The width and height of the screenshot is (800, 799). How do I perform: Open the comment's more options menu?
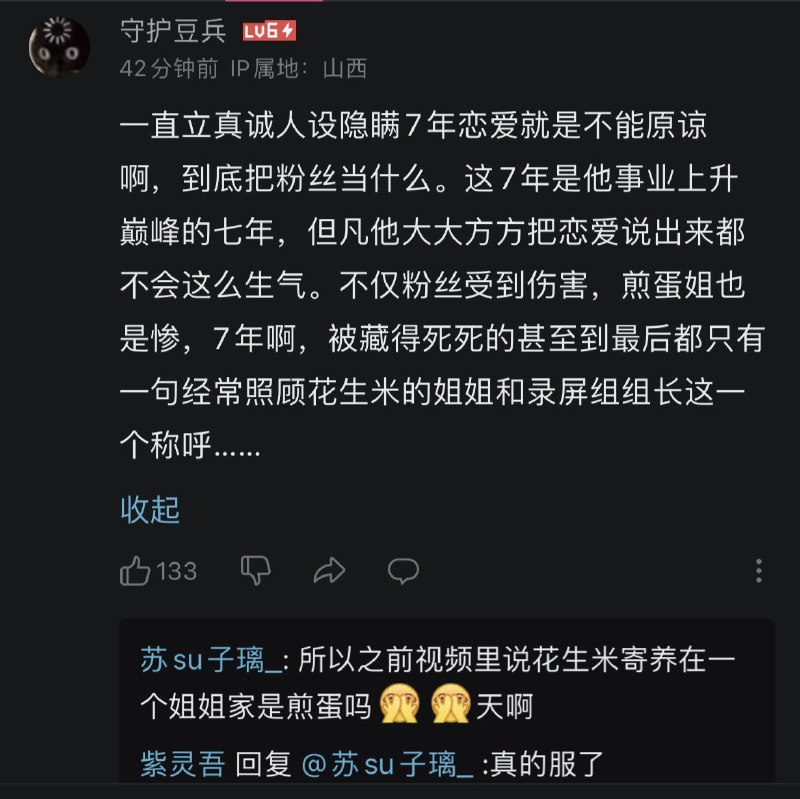tap(760, 571)
